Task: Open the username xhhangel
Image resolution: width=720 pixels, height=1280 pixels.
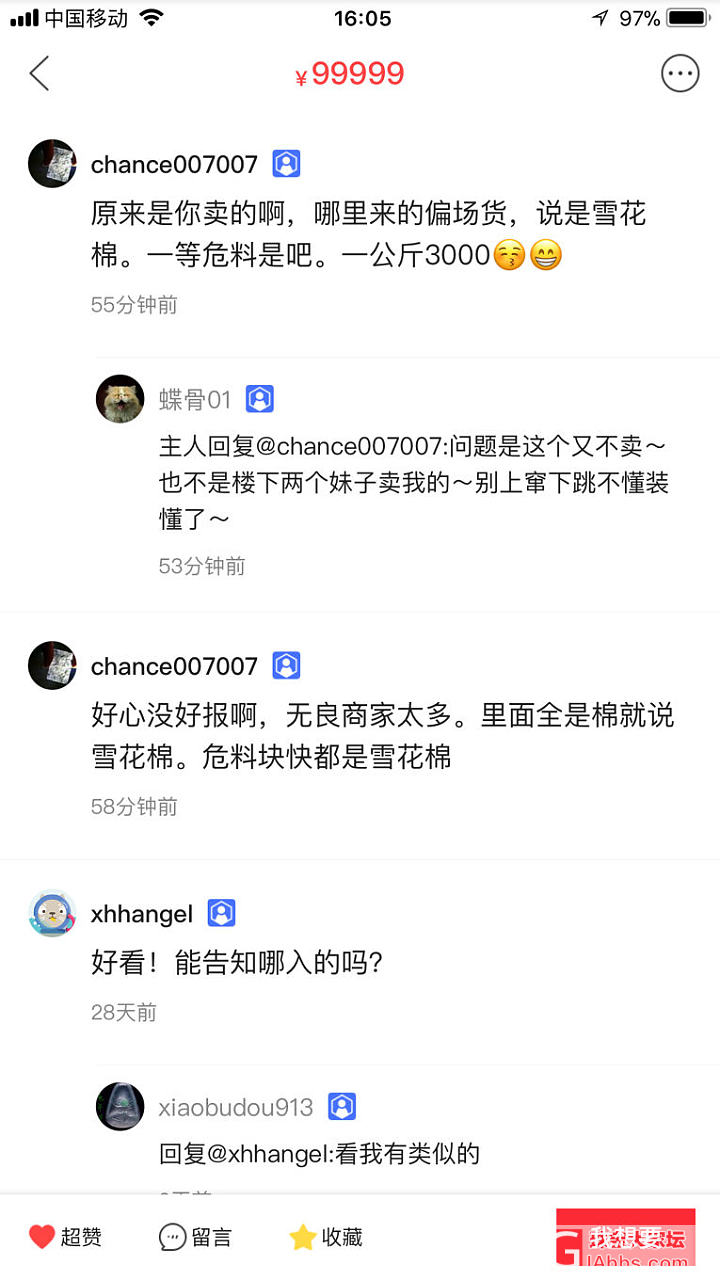Action: coord(142,913)
